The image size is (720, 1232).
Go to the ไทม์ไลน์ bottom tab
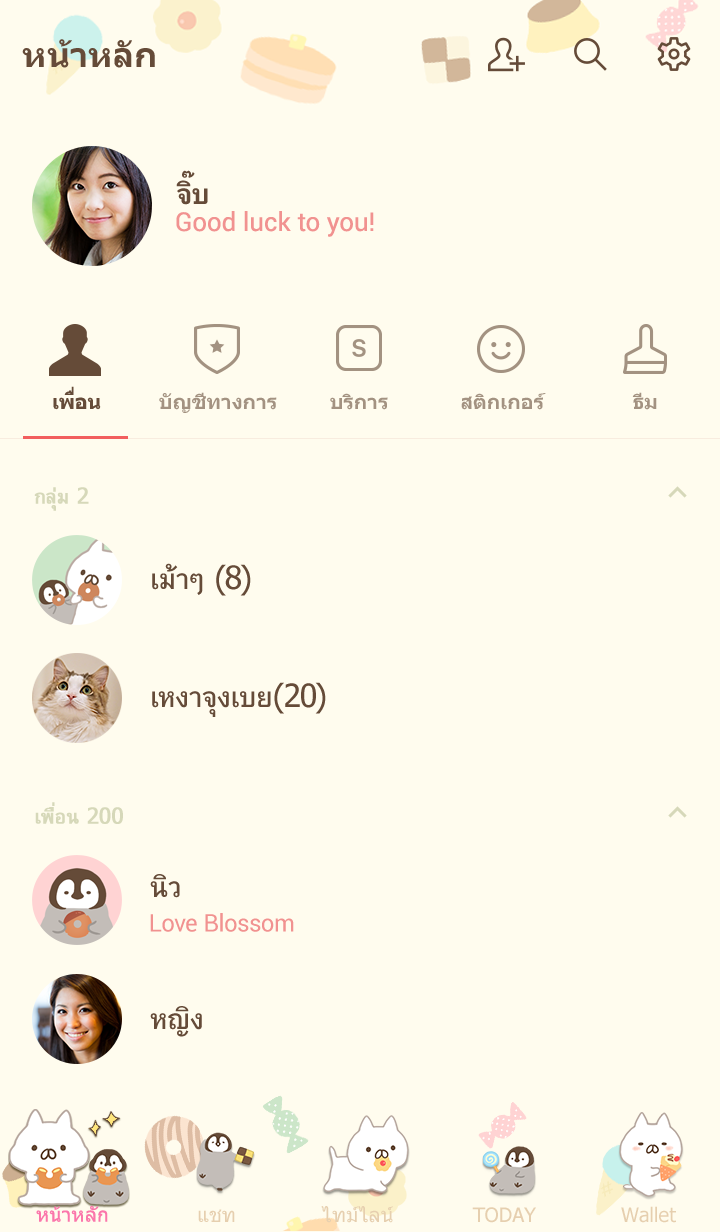pyautogui.click(x=359, y=1170)
